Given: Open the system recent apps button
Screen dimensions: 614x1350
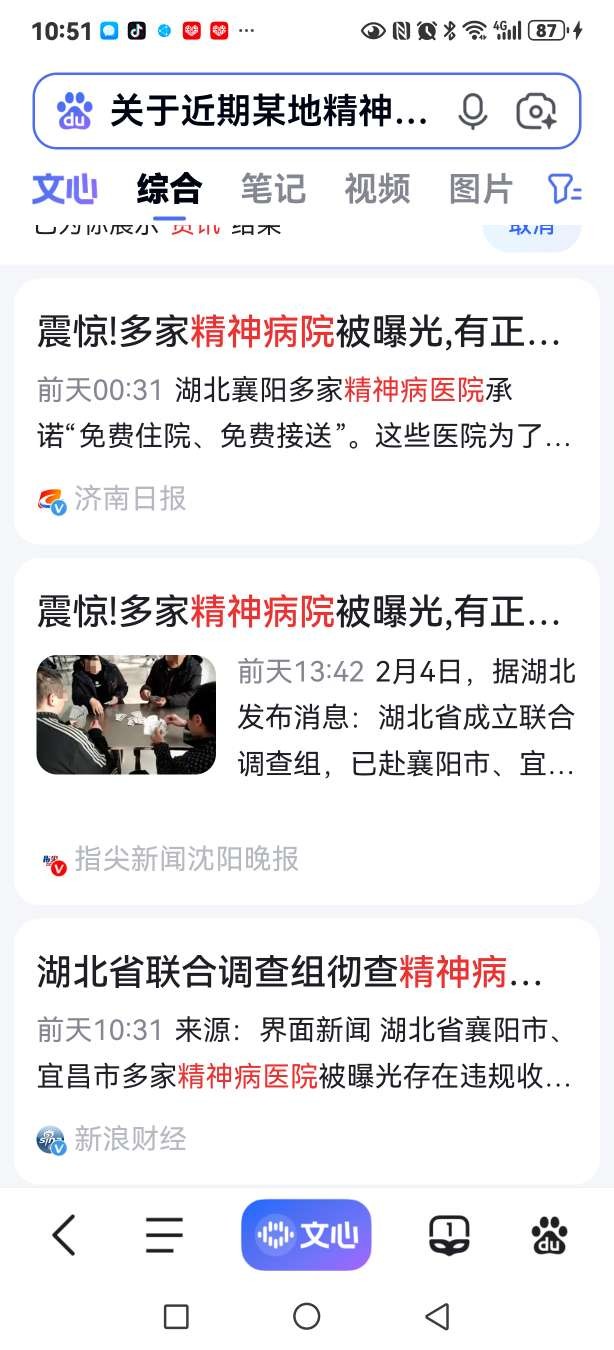Looking at the screenshot, I should (176, 1316).
